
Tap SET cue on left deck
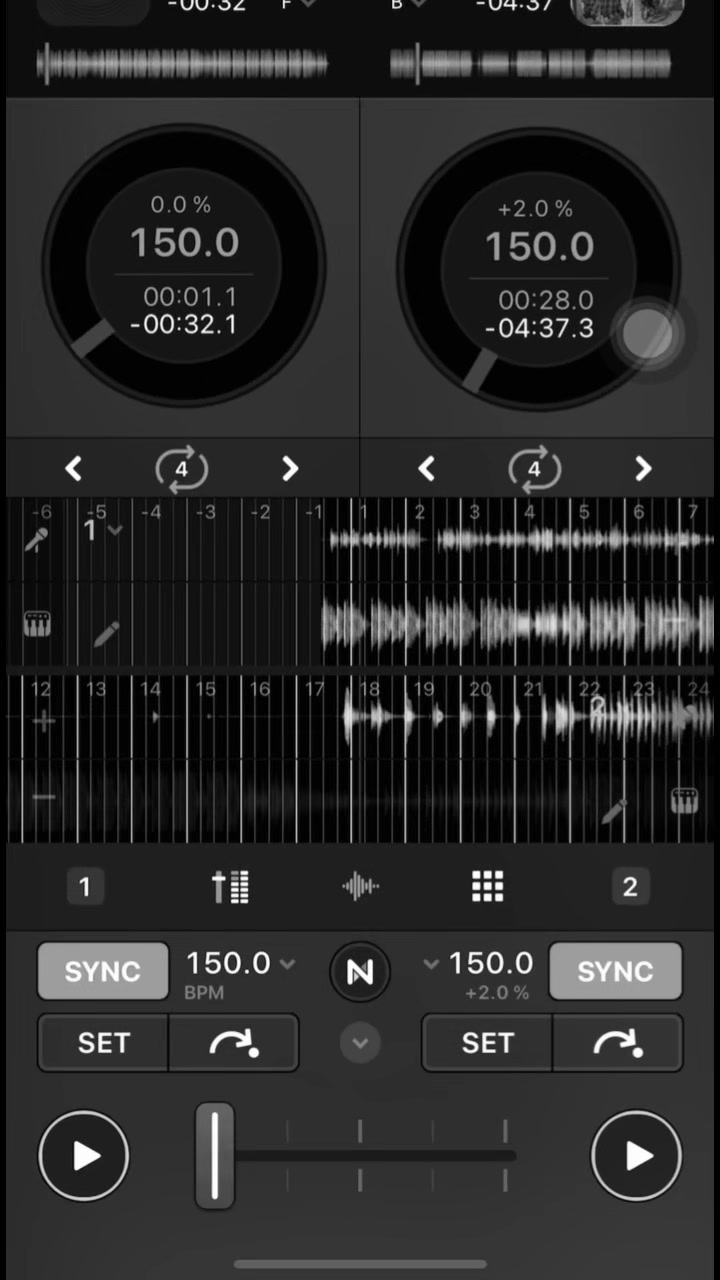(103, 1043)
